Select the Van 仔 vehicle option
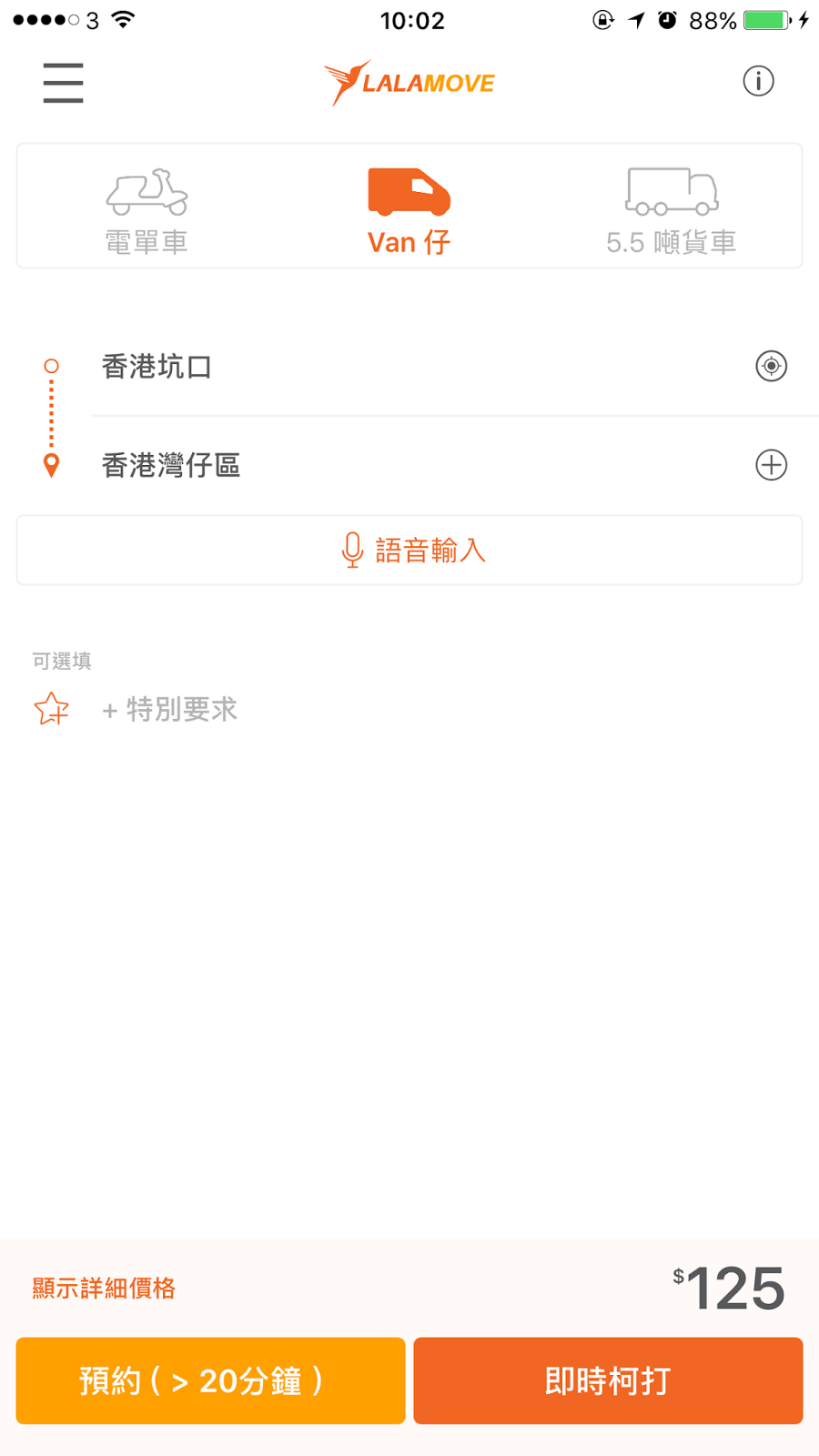This screenshot has width=819, height=1456. [409, 211]
